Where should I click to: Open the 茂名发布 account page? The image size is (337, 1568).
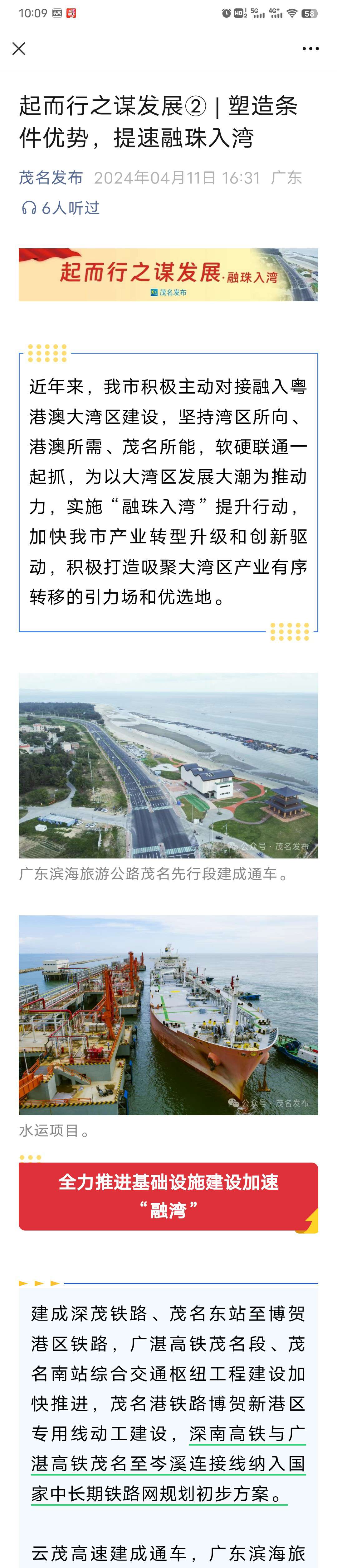[51, 178]
